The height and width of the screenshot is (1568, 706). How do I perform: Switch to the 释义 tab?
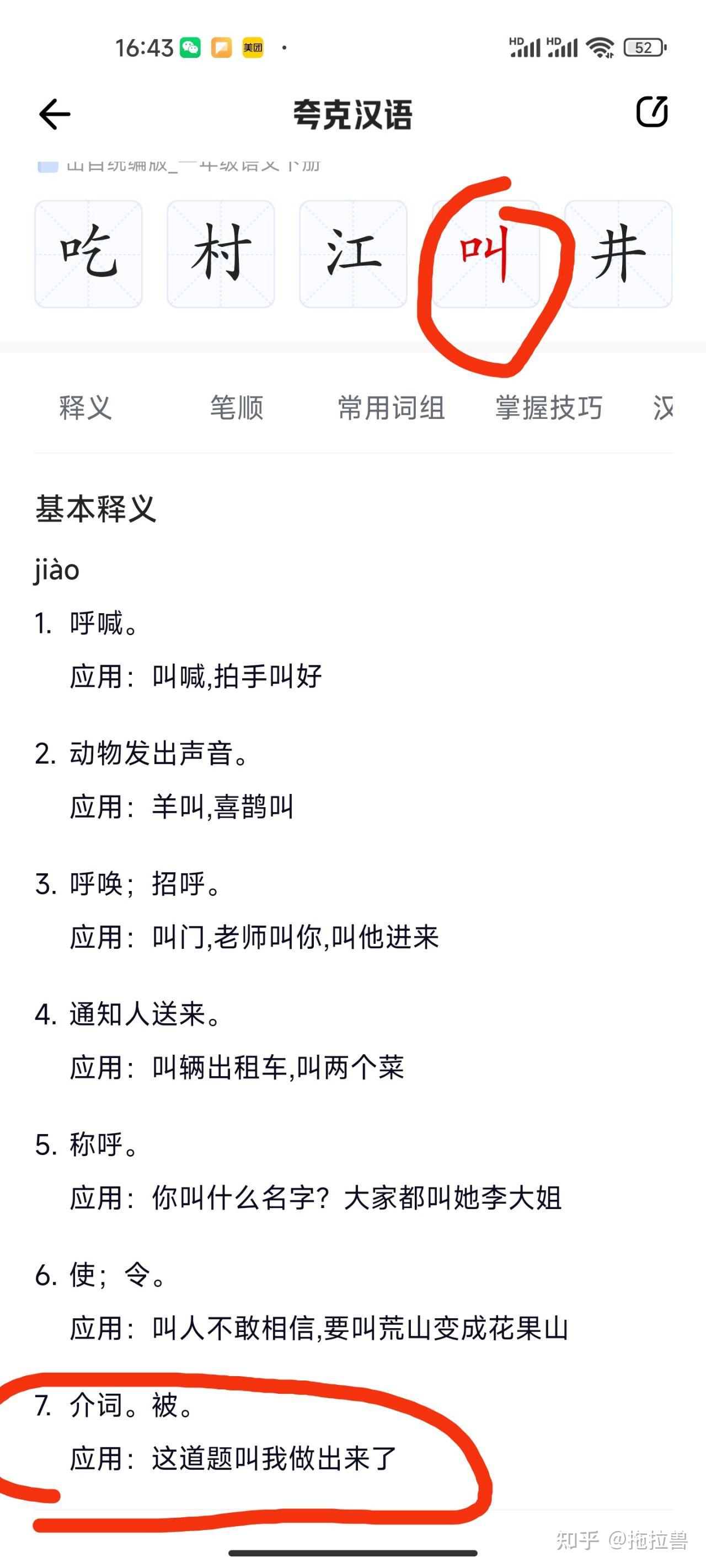pos(85,408)
